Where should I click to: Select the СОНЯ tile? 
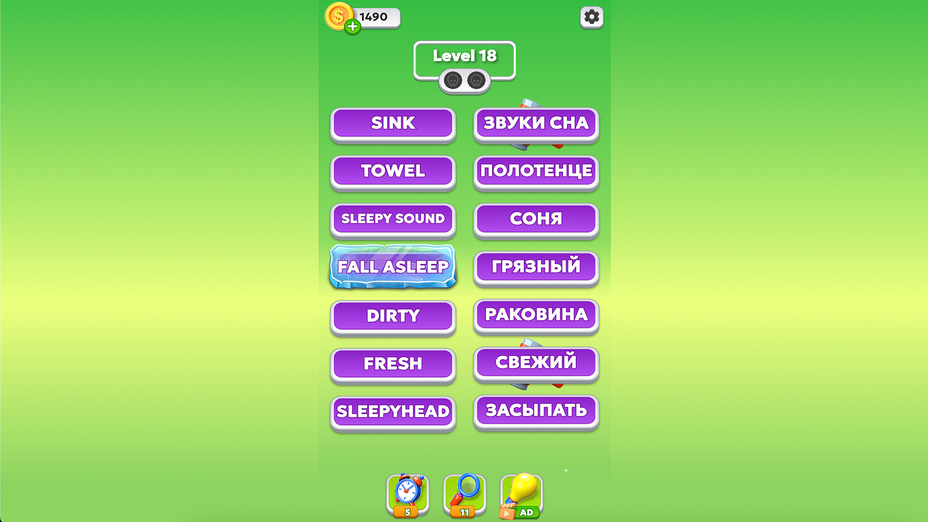pyautogui.click(x=536, y=219)
